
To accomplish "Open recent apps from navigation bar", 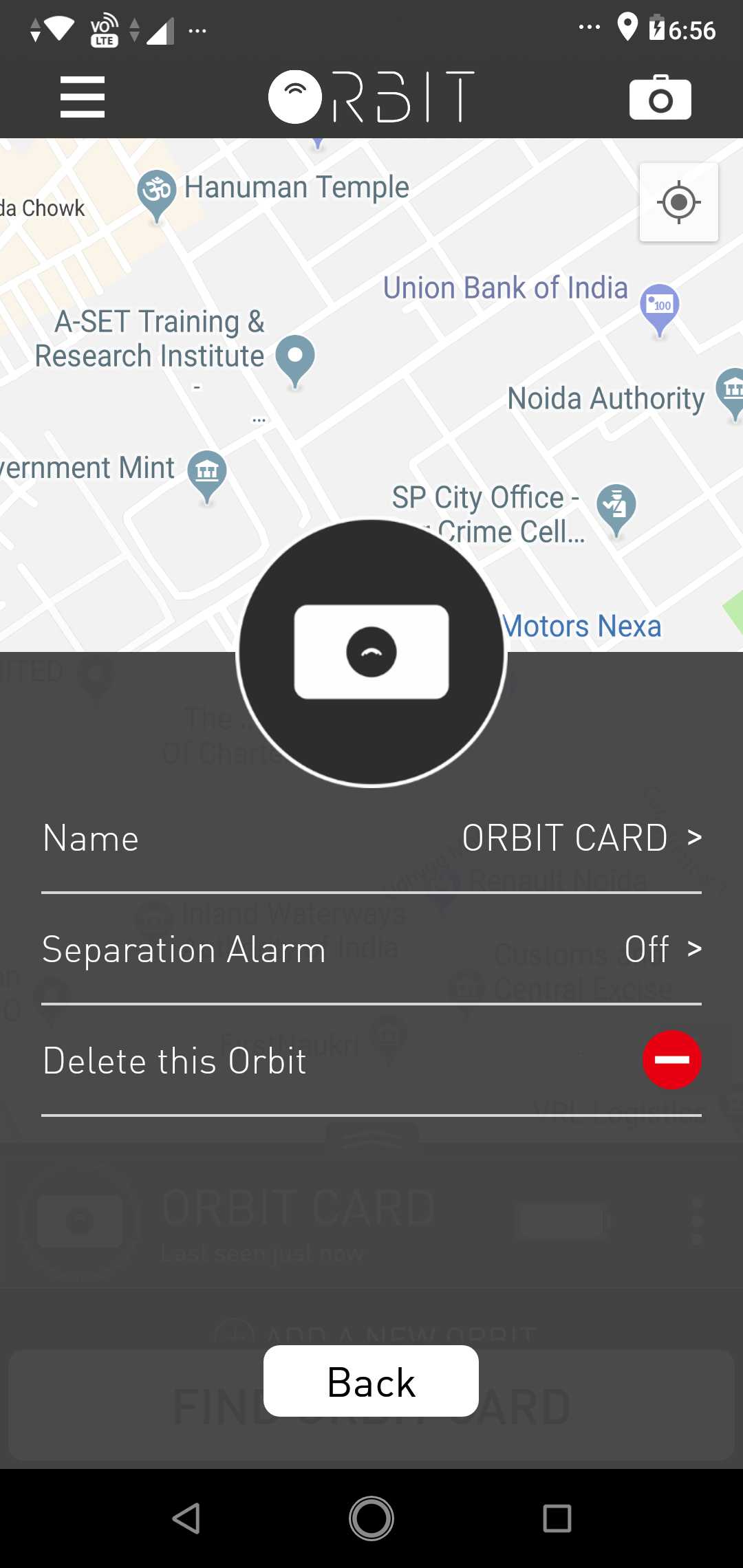I will coord(557,1518).
